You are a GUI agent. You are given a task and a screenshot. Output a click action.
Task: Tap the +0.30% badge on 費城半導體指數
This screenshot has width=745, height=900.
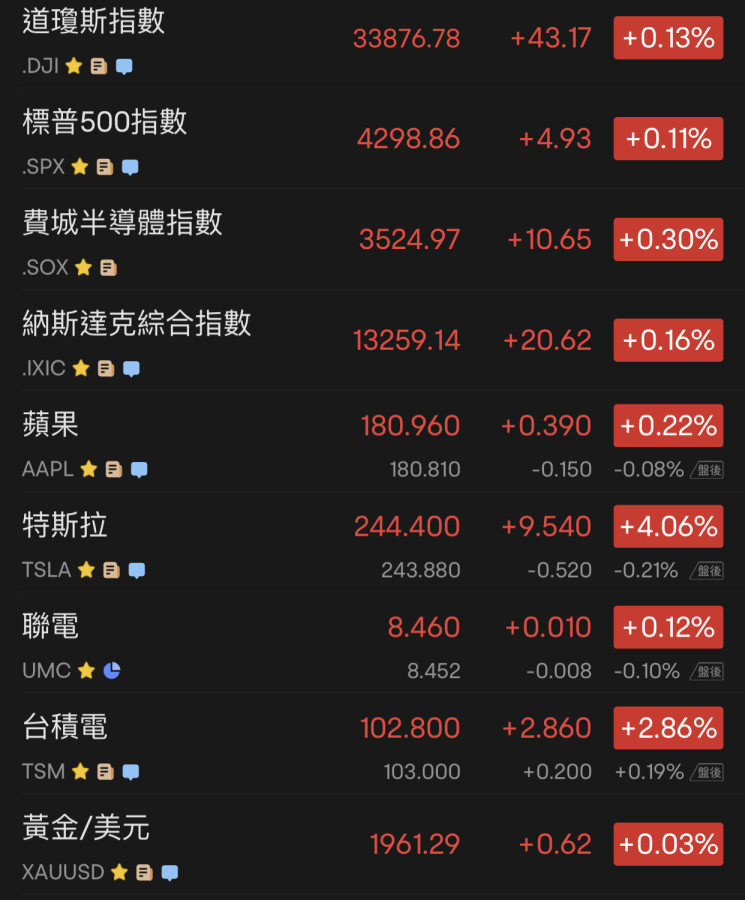(x=668, y=240)
